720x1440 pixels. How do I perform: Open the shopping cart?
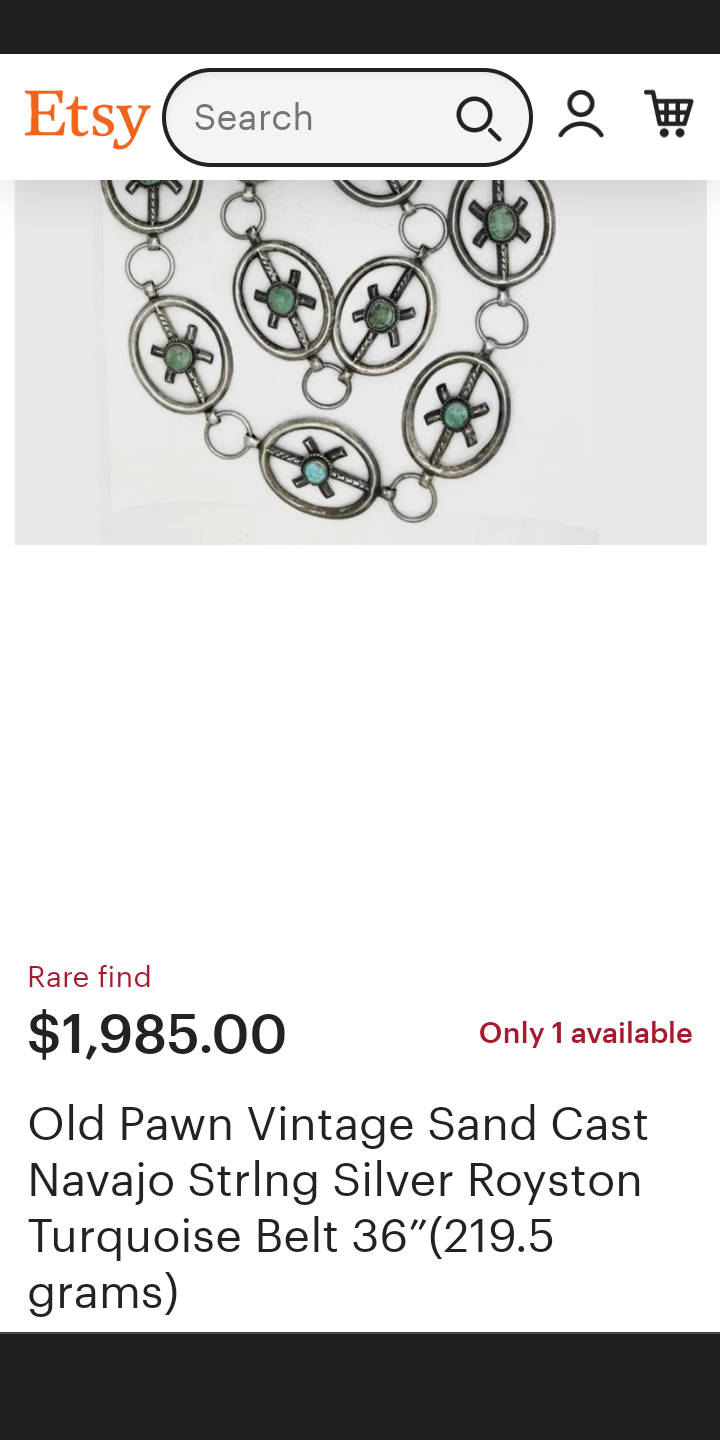pyautogui.click(x=668, y=114)
